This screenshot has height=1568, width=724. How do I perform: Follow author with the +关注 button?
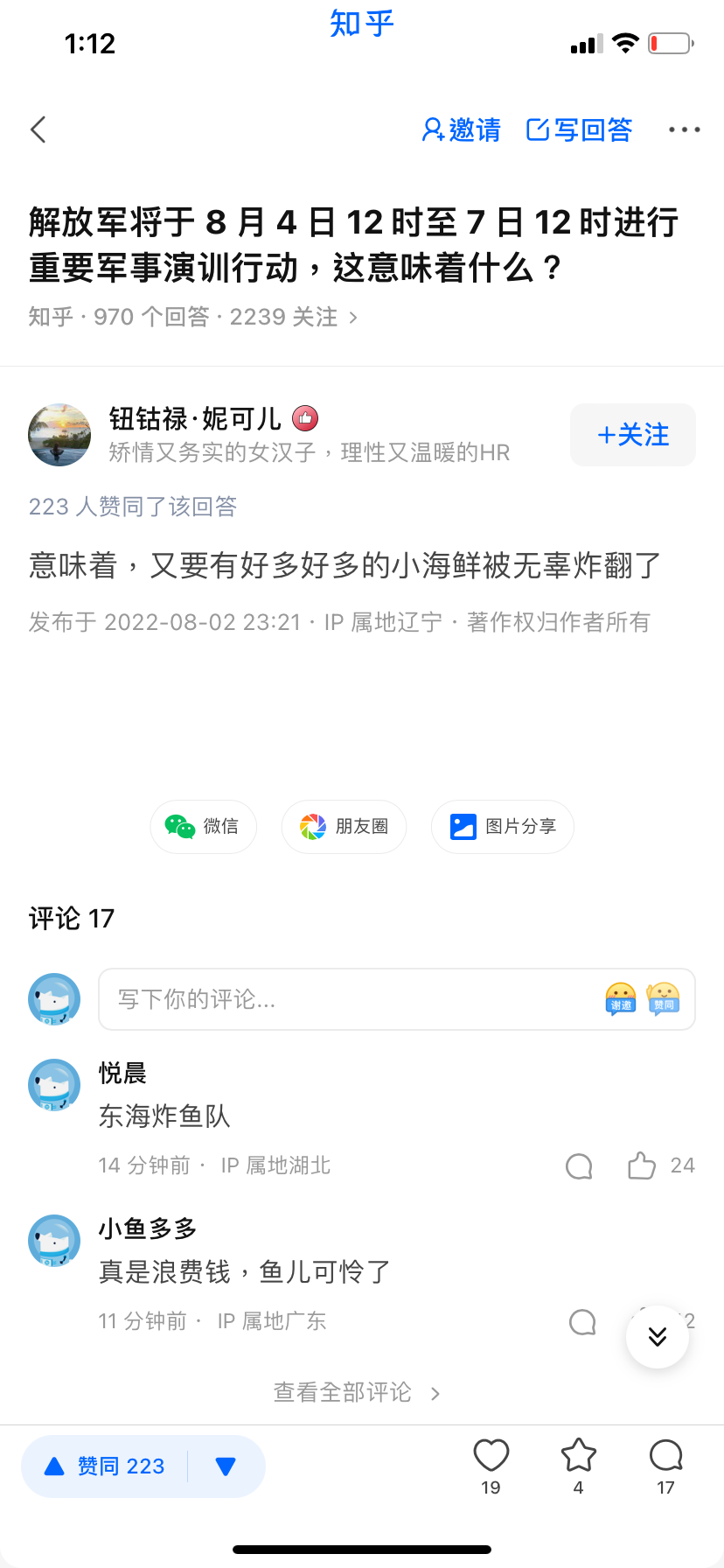coord(633,435)
